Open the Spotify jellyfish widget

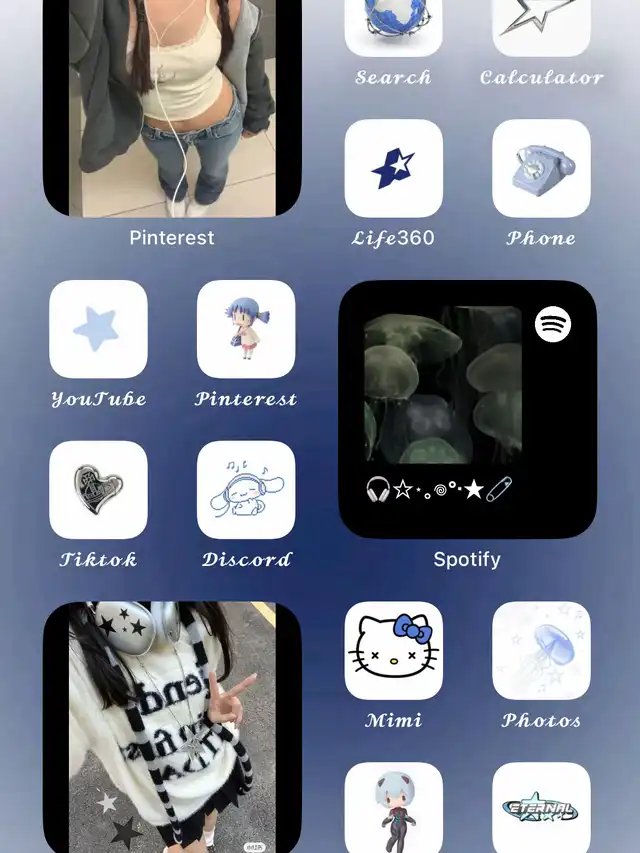[467, 408]
